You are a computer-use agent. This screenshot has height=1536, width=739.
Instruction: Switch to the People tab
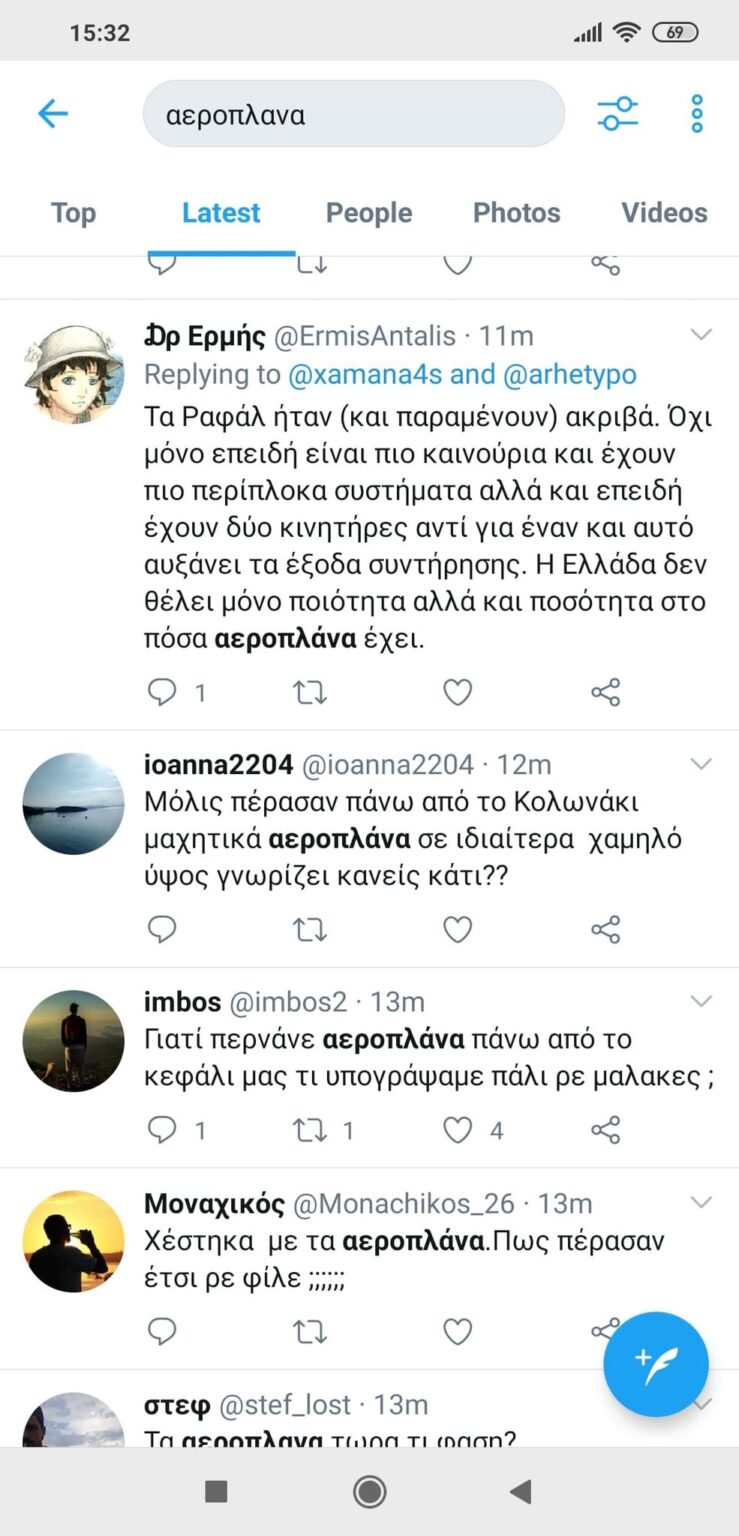(x=368, y=213)
